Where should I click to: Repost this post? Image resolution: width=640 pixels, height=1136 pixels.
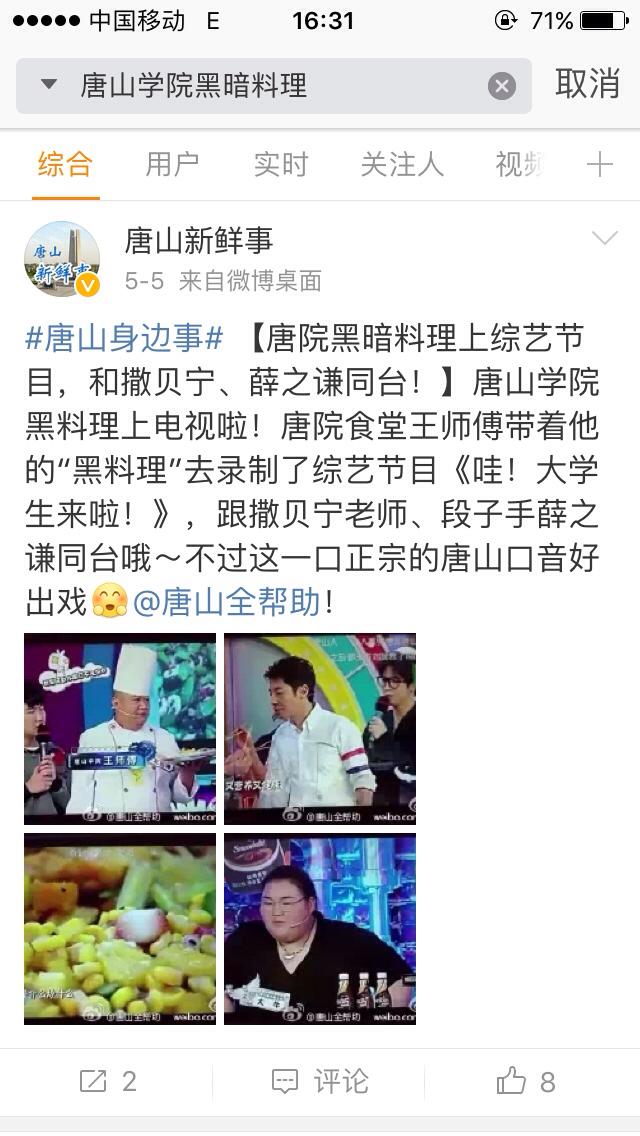(107, 1081)
